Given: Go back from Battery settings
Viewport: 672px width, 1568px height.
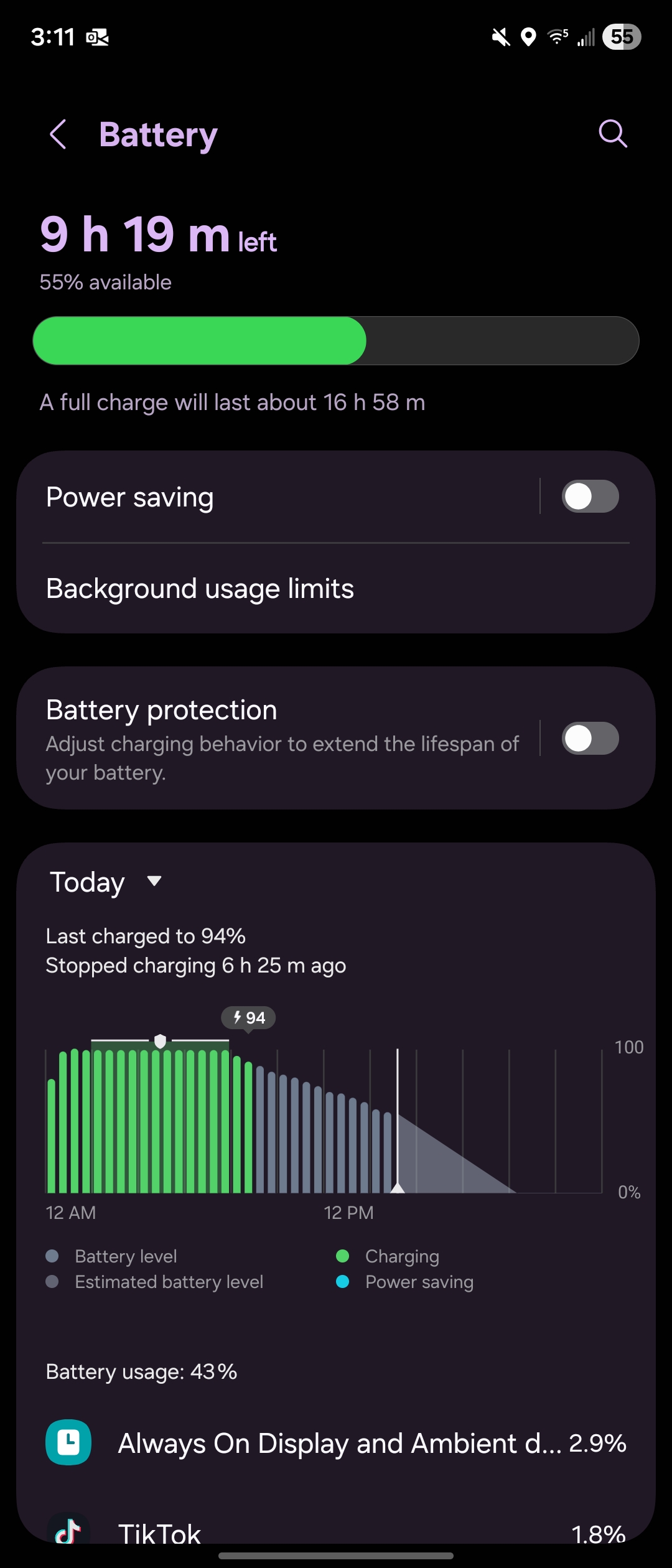Looking at the screenshot, I should point(58,134).
